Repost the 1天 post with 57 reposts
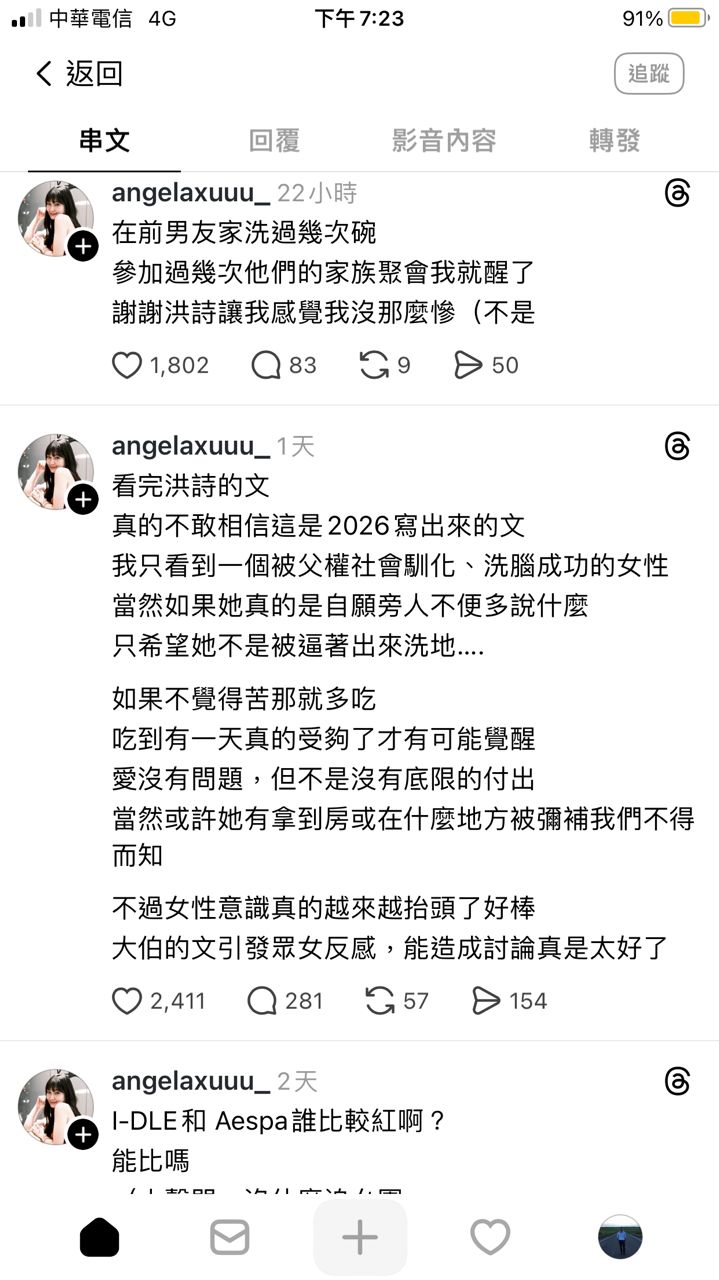 click(380, 1001)
